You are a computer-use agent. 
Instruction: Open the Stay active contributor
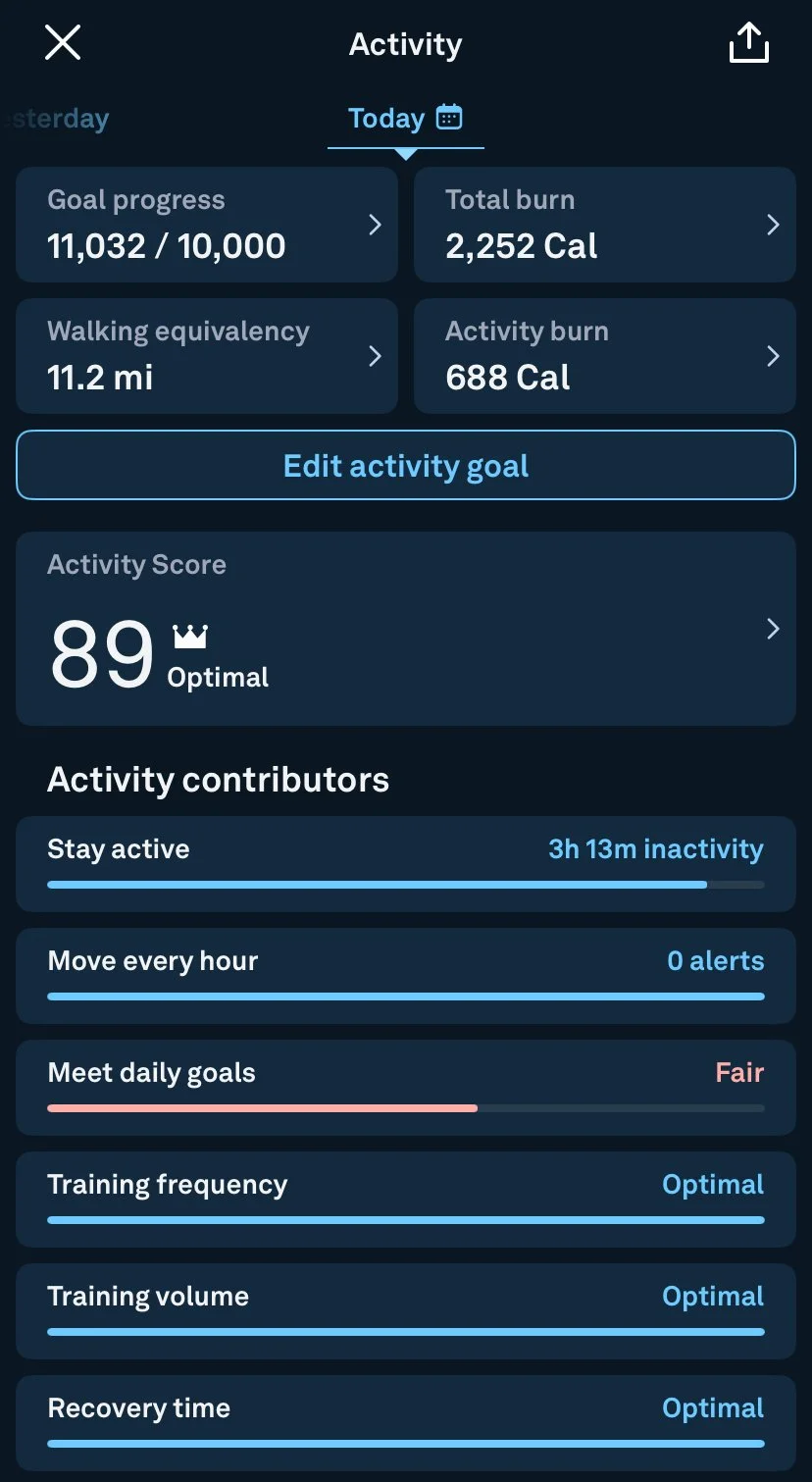(406, 863)
